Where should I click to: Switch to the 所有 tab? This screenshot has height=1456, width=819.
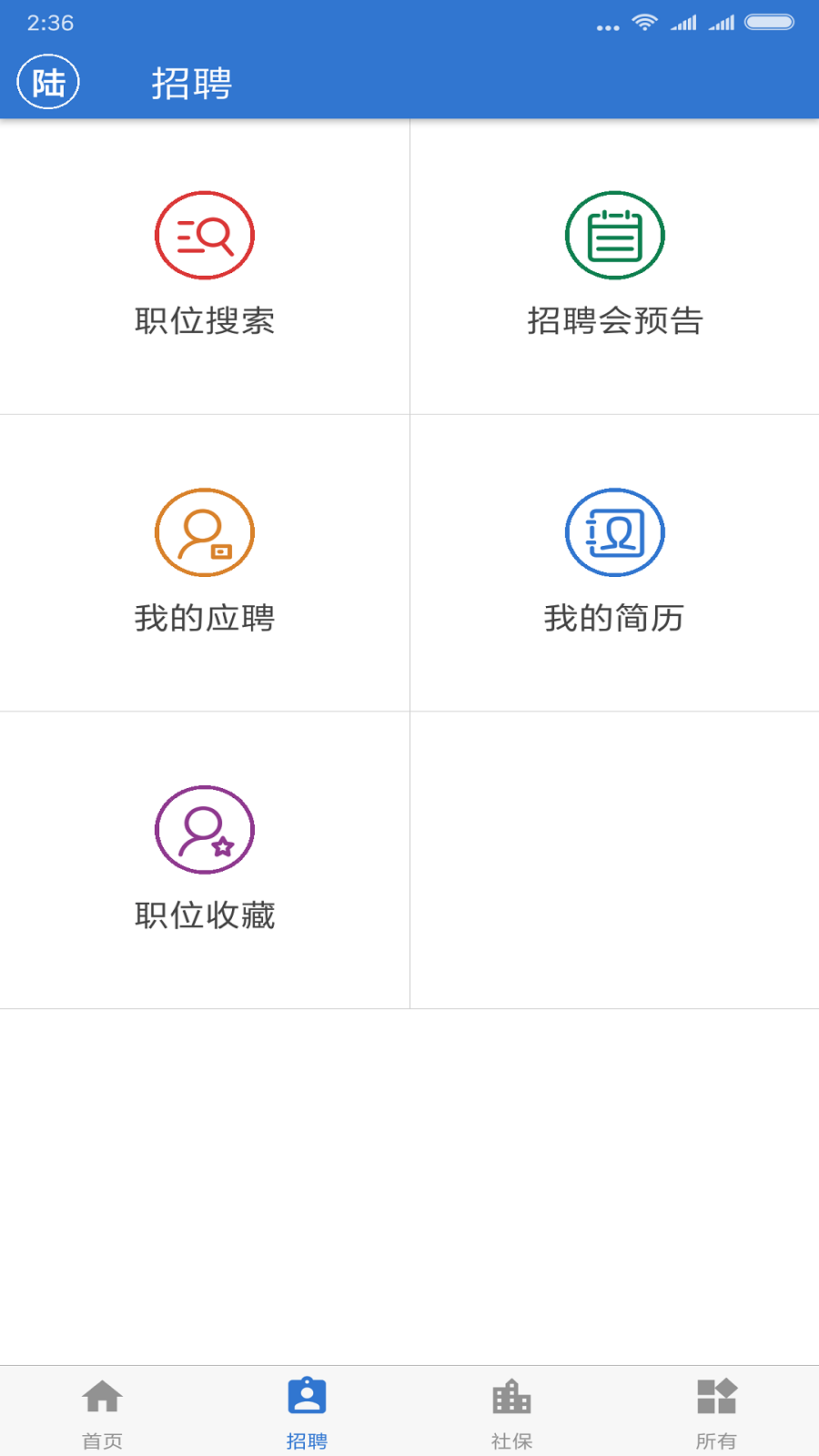(x=716, y=1409)
